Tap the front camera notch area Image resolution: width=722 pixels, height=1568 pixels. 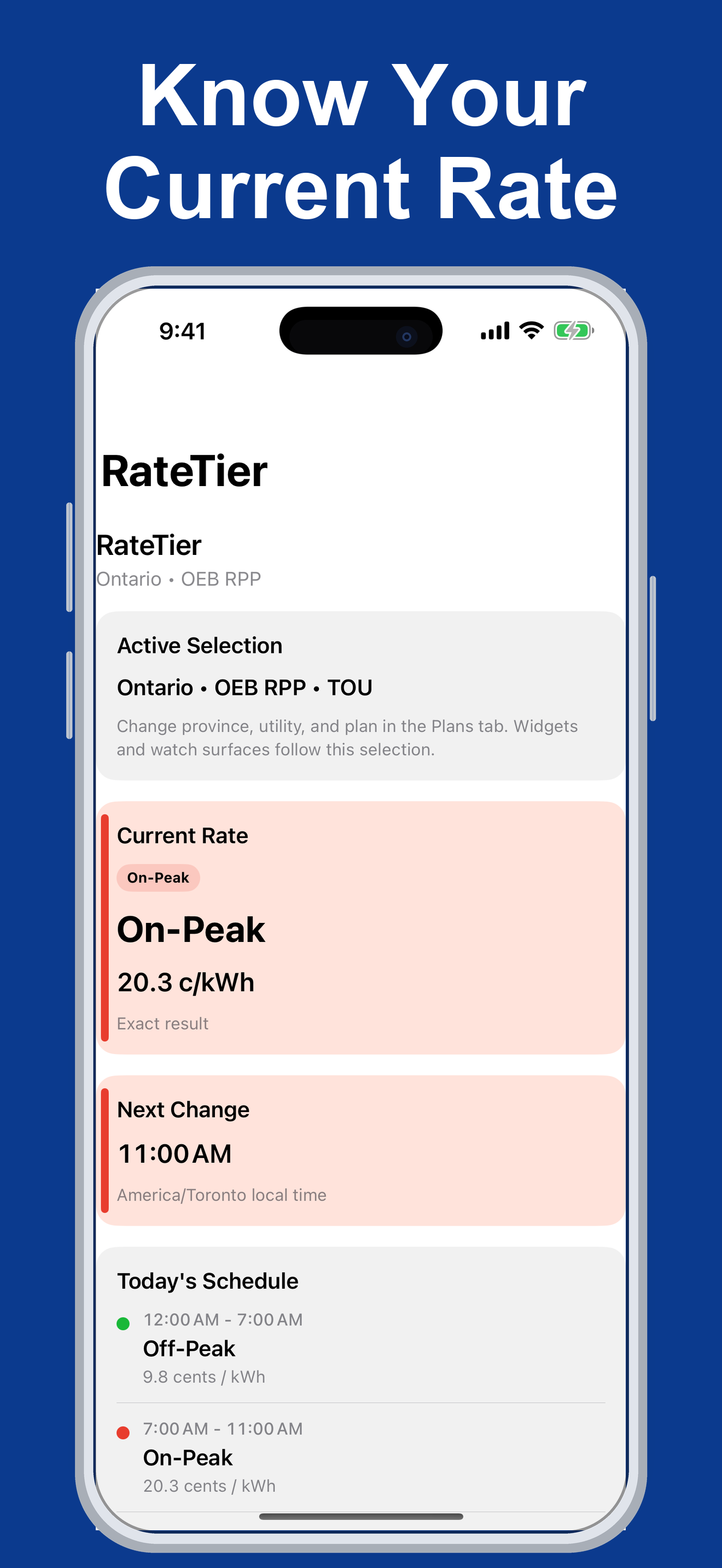click(361, 329)
